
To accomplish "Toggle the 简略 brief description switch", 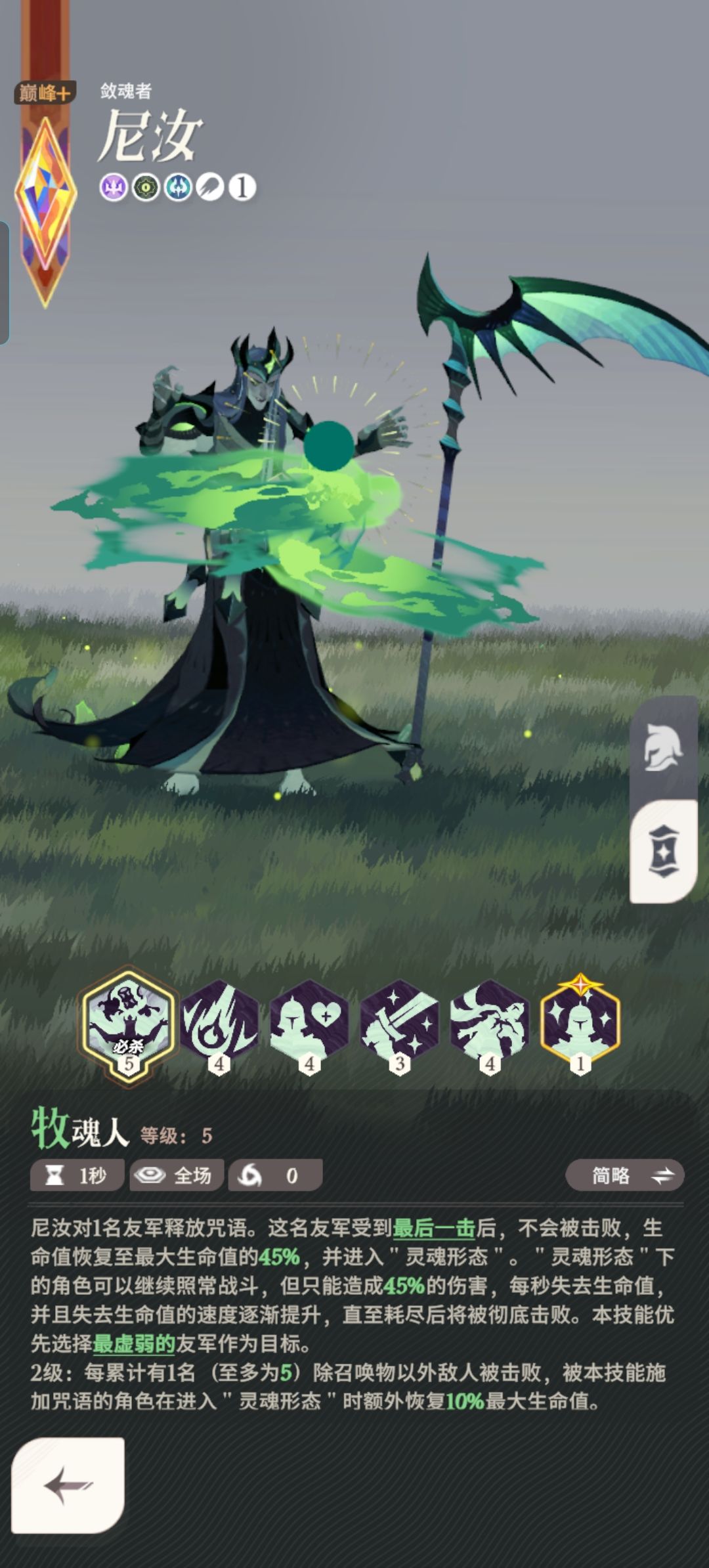I will [x=624, y=1175].
